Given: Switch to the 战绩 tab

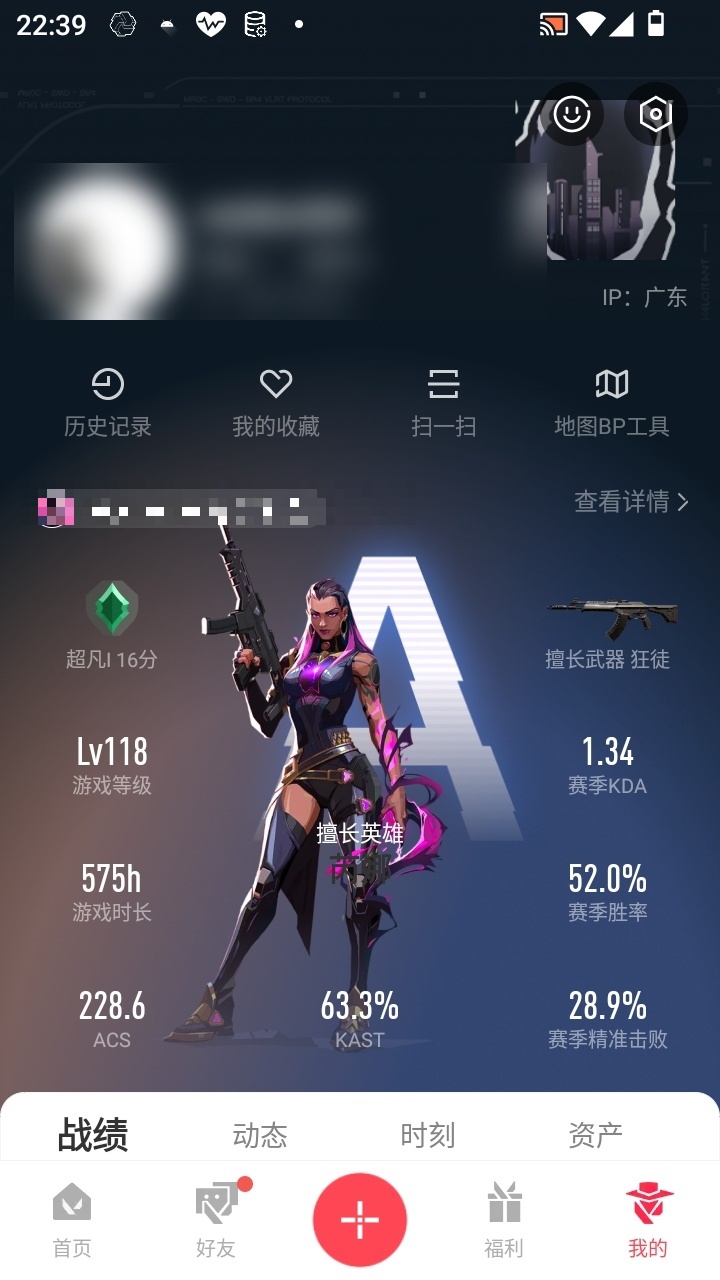Looking at the screenshot, I should click(x=93, y=1135).
